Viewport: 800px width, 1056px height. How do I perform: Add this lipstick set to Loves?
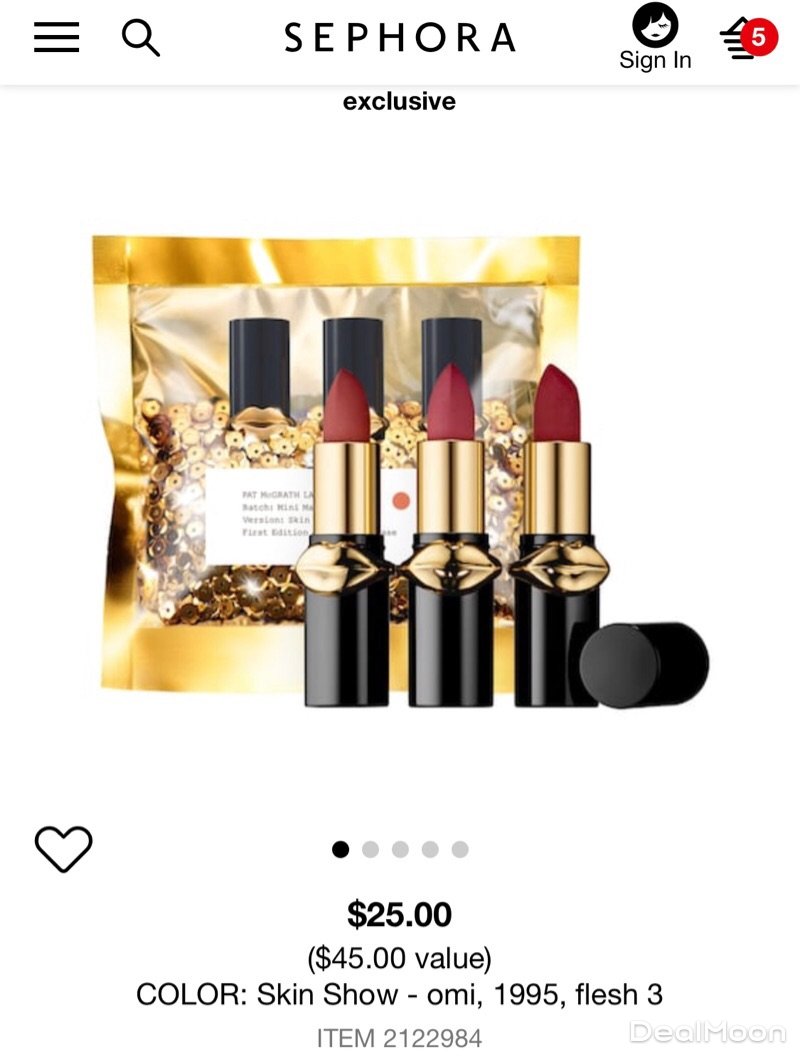[x=63, y=849]
